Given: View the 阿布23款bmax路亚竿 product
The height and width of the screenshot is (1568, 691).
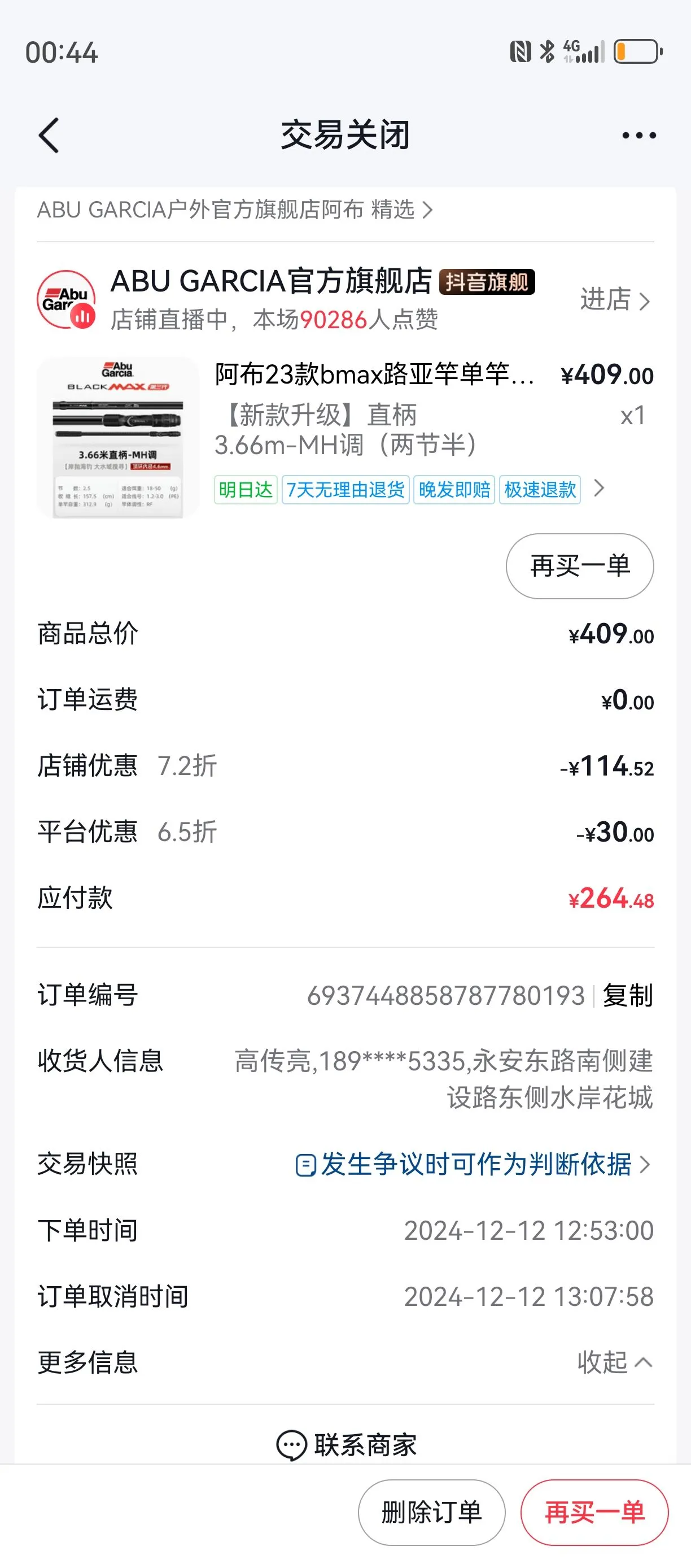Looking at the screenshot, I should [x=374, y=375].
